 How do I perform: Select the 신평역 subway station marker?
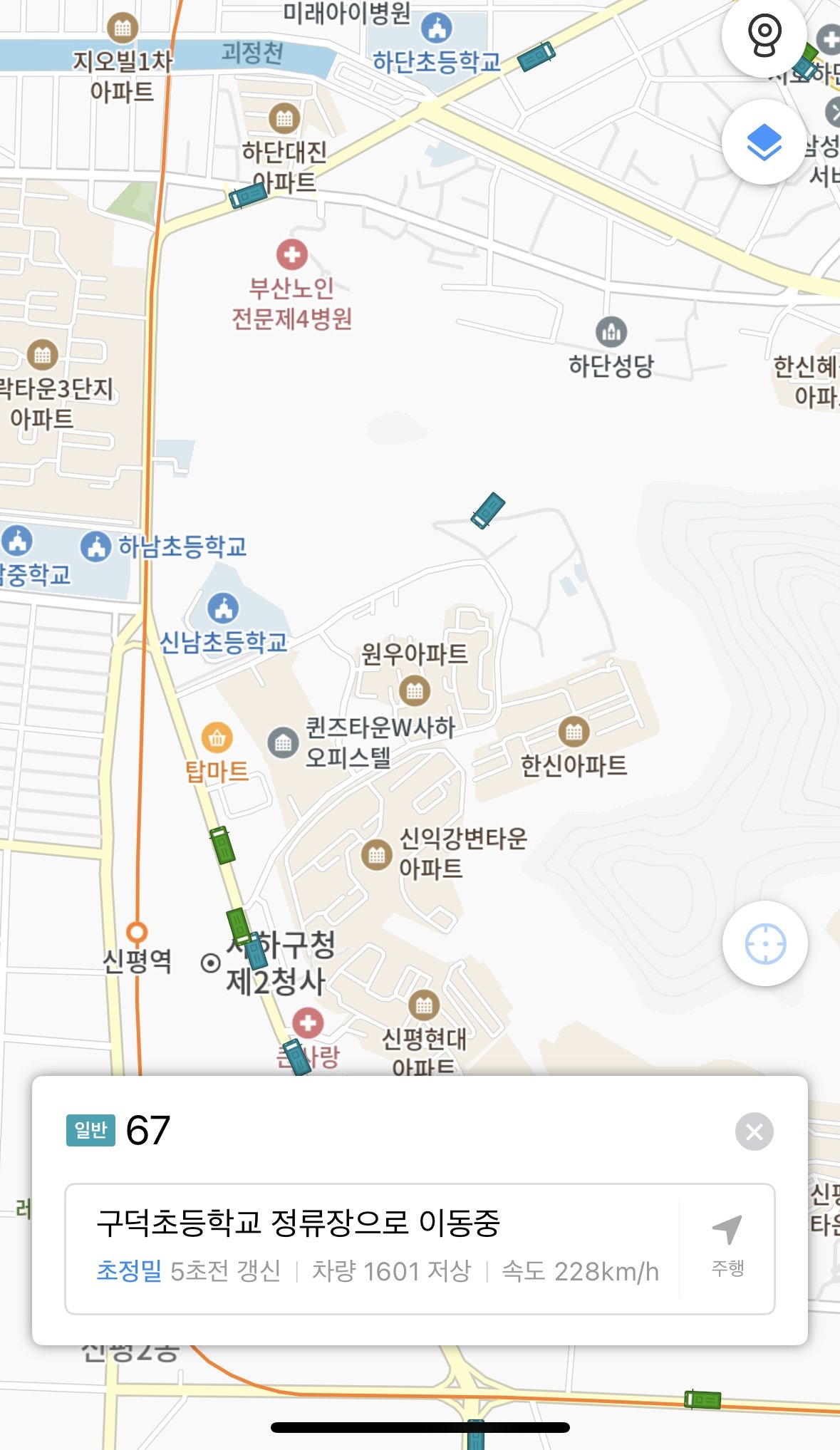coord(137,932)
